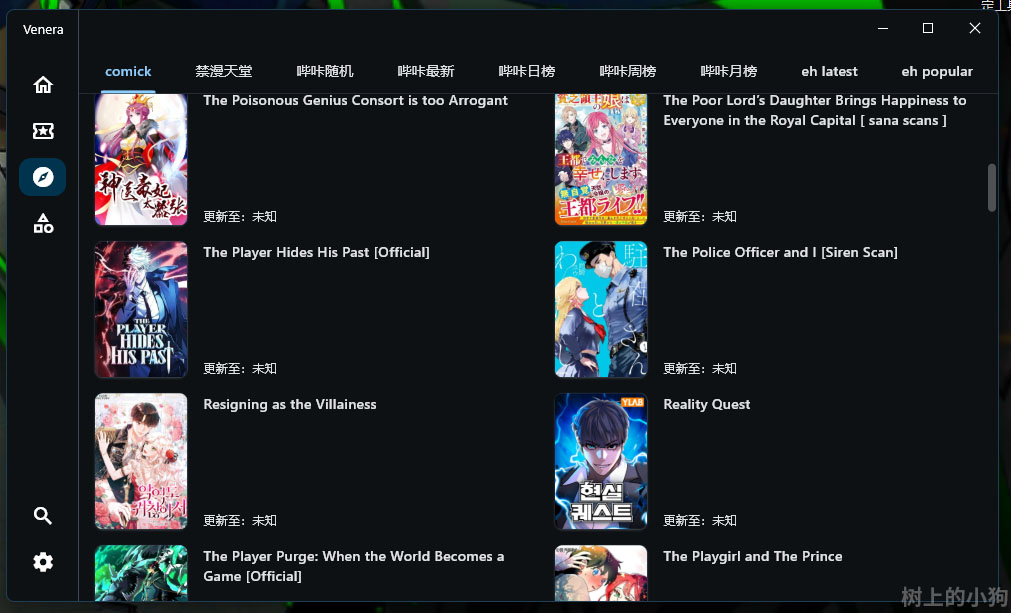This screenshot has width=1011, height=613.
Task: Switch to the eh latest tab
Action: point(829,71)
